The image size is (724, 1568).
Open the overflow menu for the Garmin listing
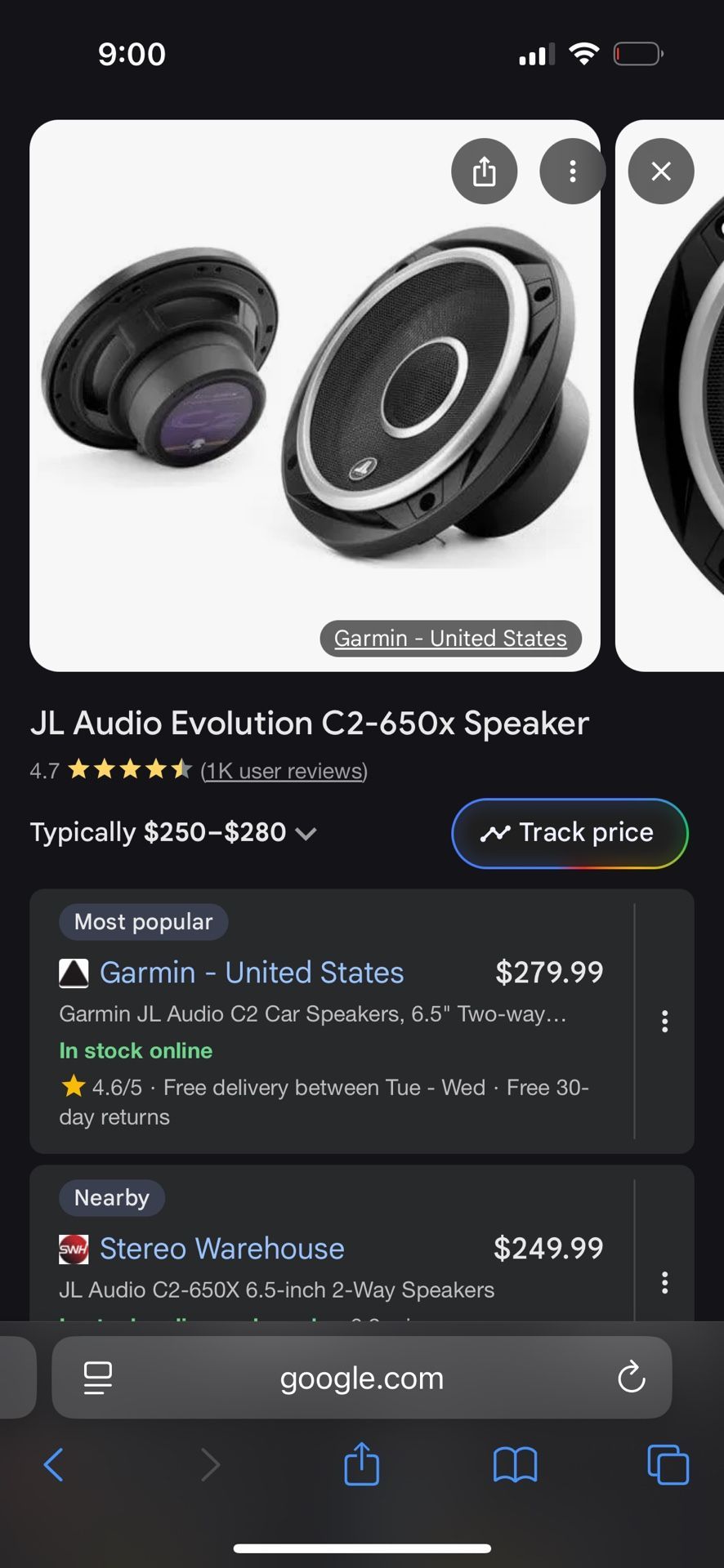tap(664, 1022)
